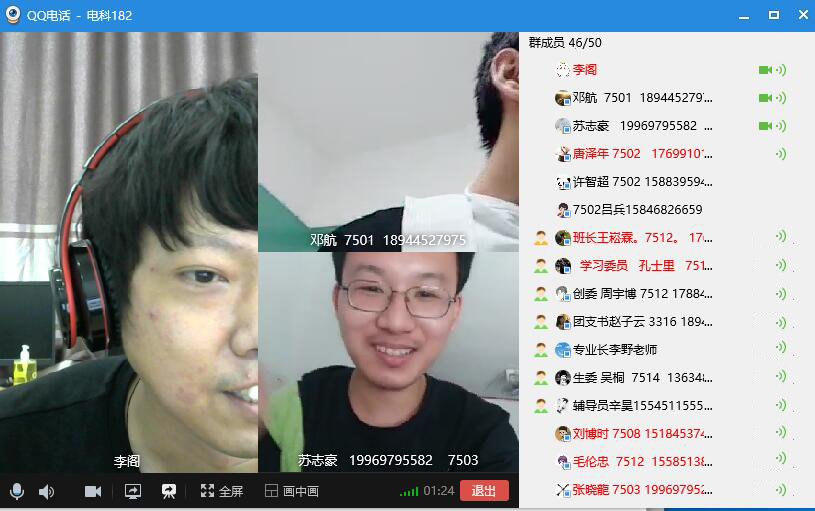Maximize the call window
815x511 pixels.
click(x=773, y=15)
